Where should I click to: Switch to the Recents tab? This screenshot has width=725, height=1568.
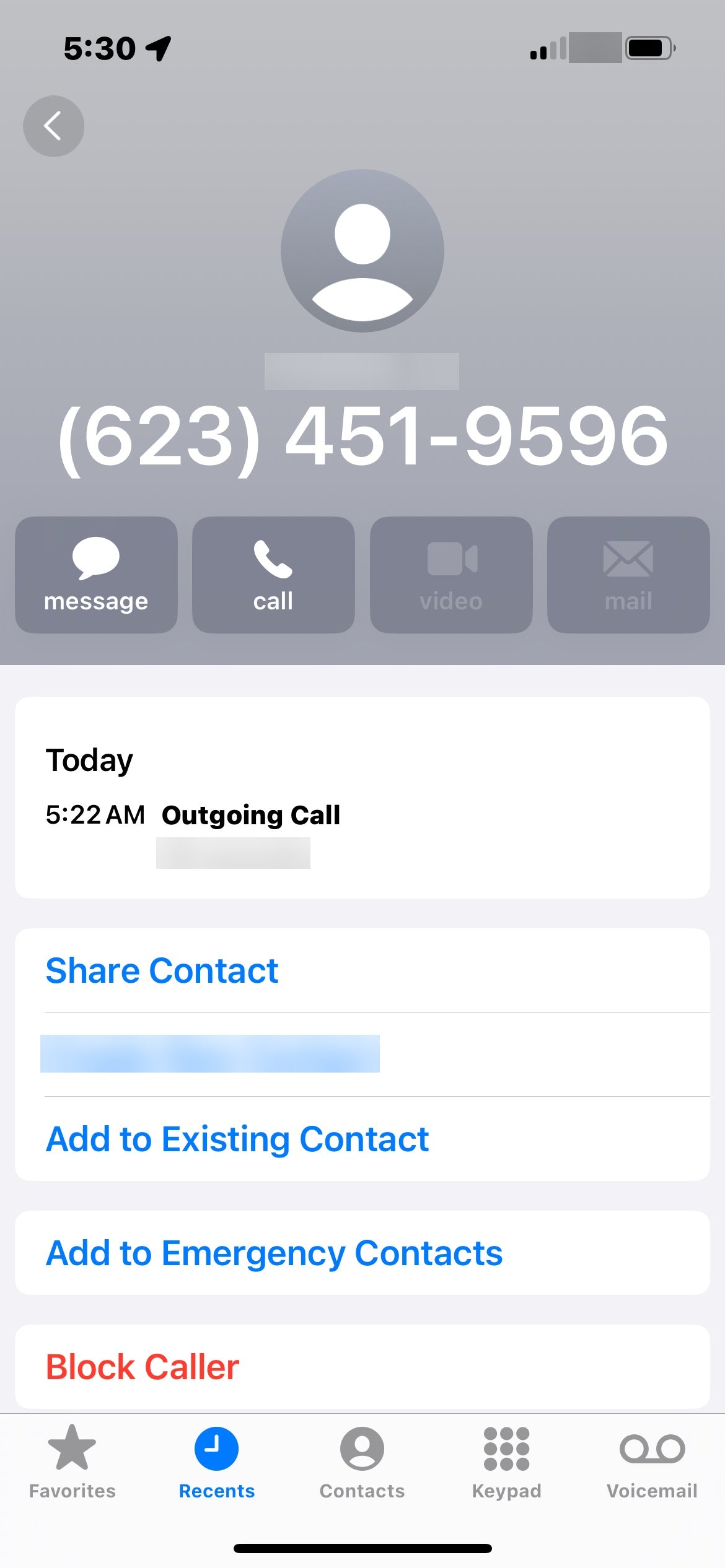click(x=217, y=1461)
